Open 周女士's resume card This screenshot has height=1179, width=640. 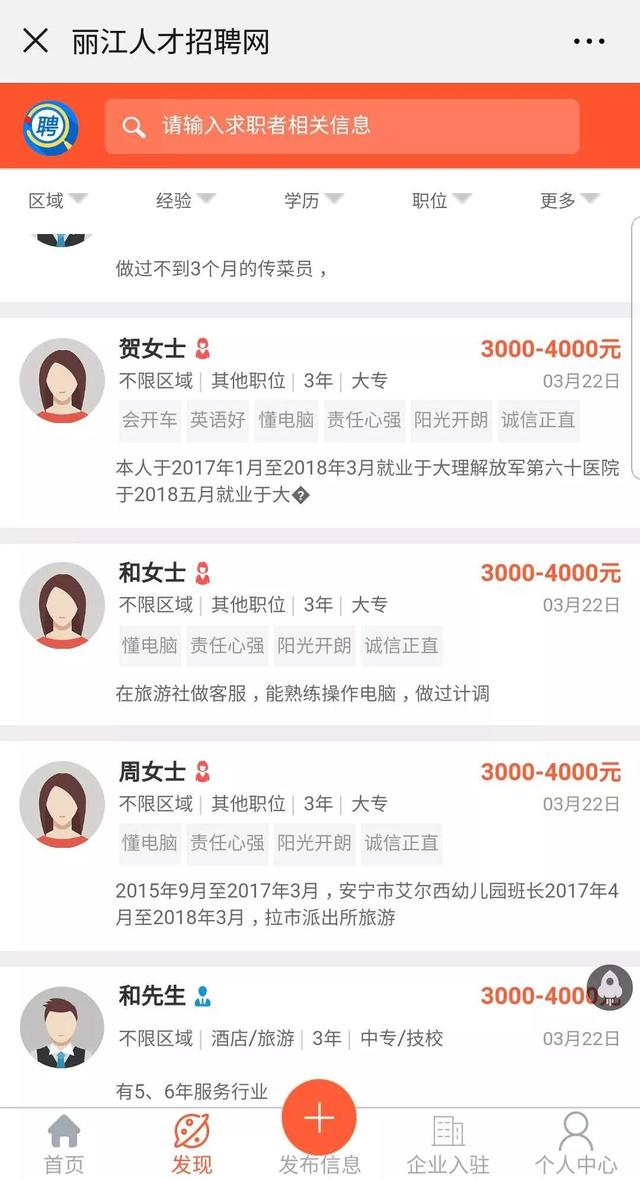point(320,846)
